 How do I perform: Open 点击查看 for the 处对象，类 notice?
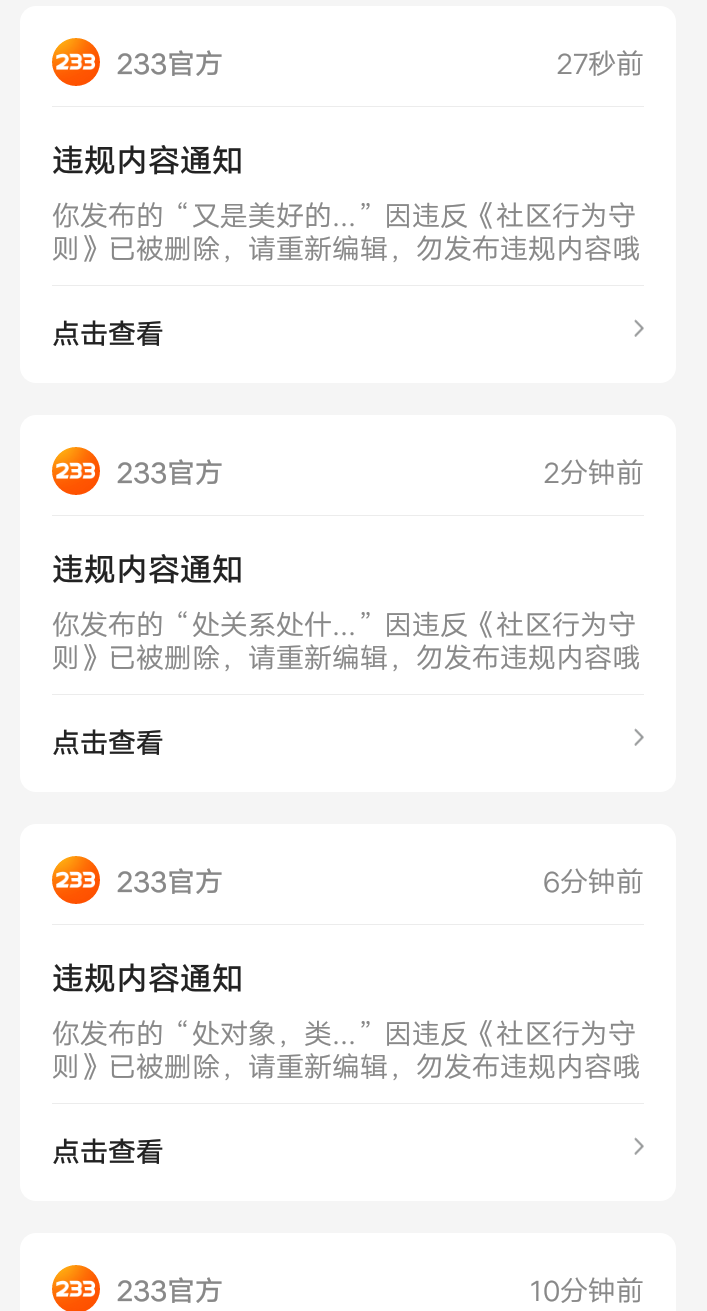[348, 1152]
